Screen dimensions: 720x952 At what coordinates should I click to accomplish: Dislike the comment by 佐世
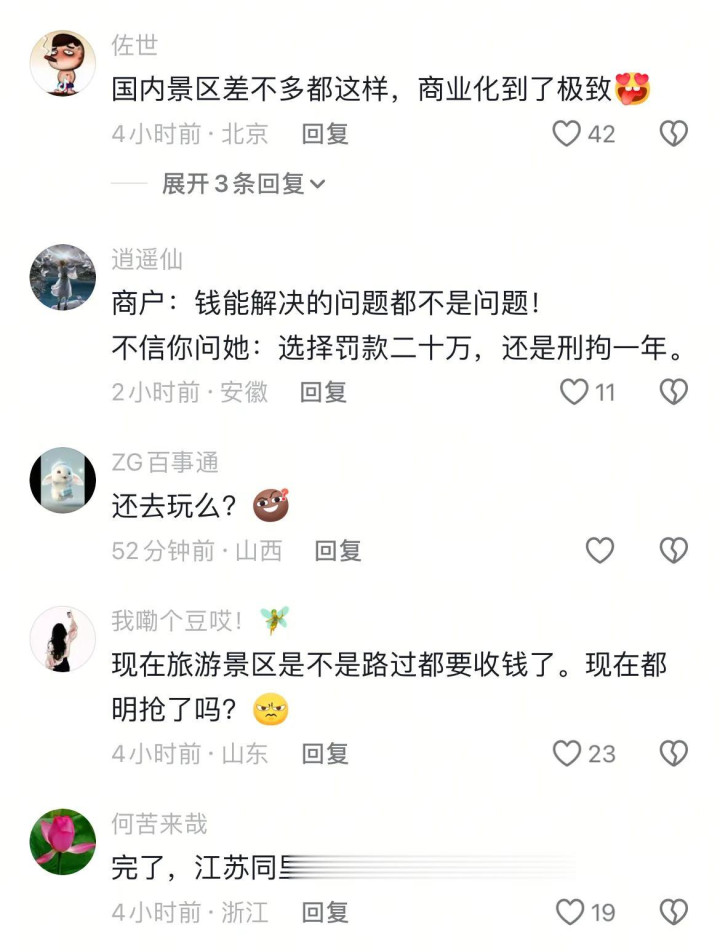[x=674, y=134]
